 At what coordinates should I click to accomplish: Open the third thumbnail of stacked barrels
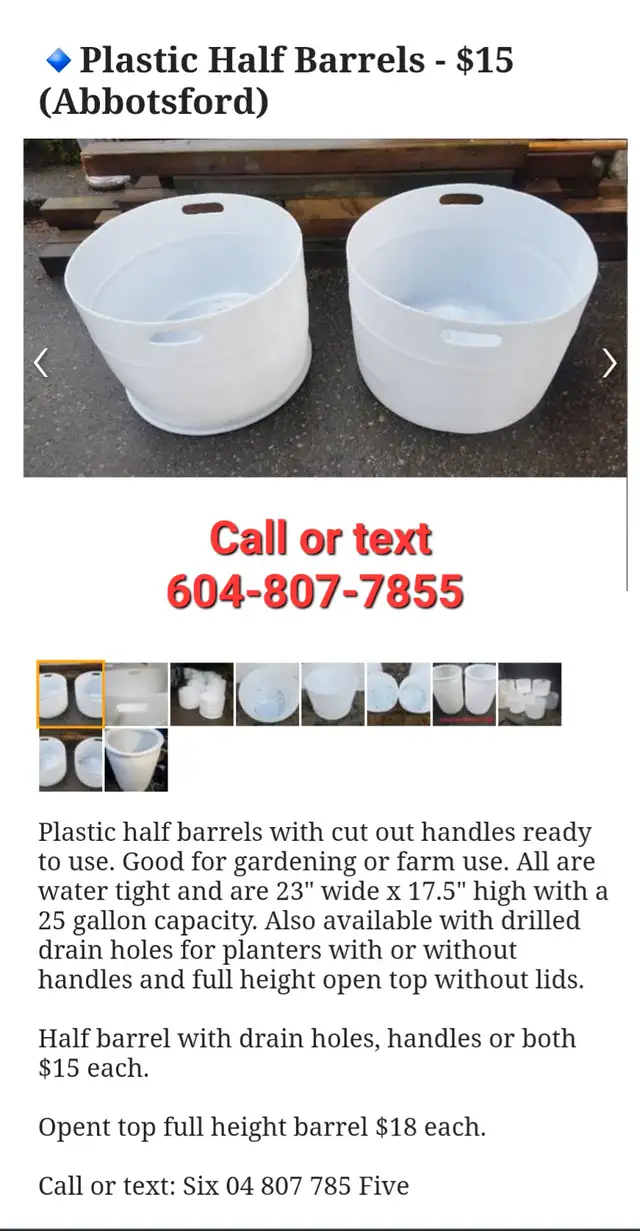(202, 694)
